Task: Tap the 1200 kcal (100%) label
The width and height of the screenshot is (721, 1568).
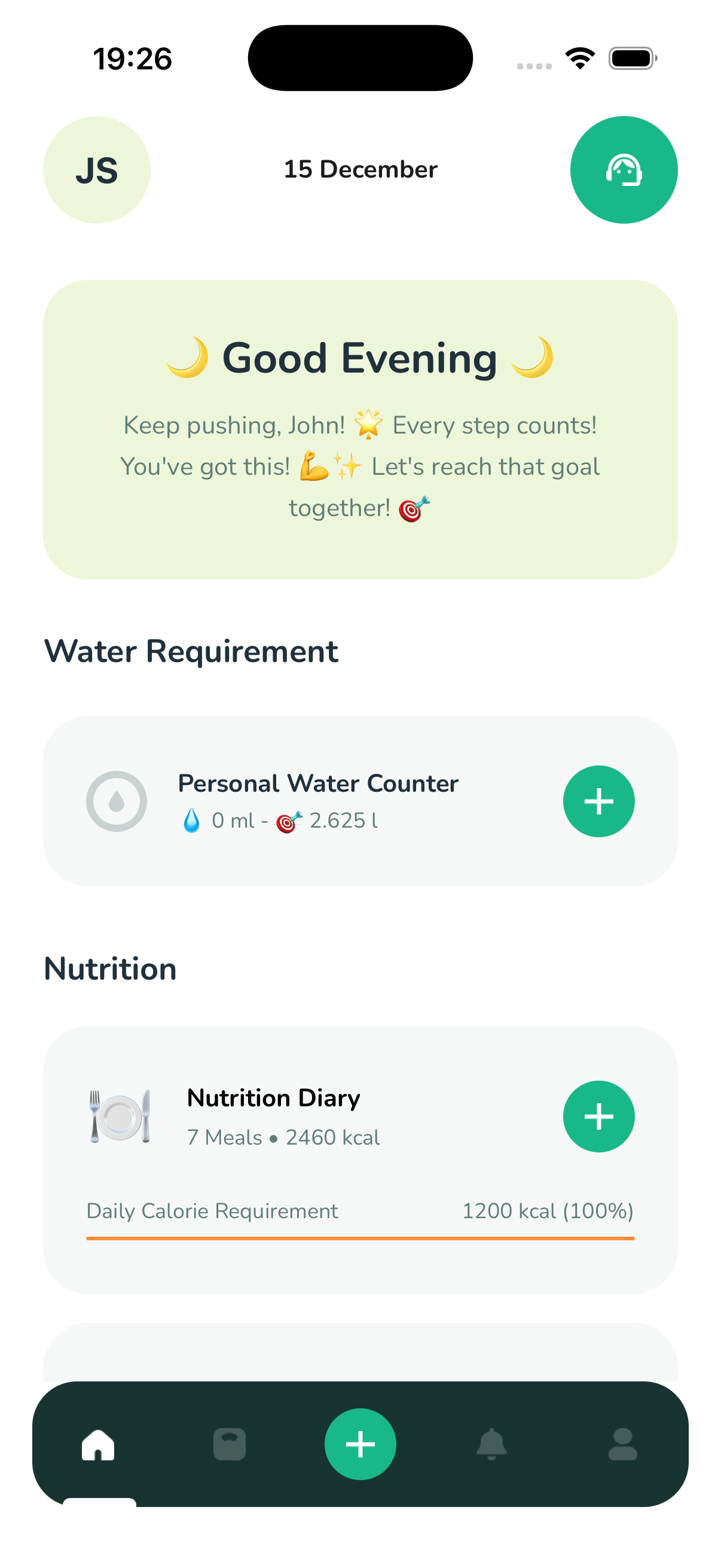Action: pyautogui.click(x=548, y=1212)
